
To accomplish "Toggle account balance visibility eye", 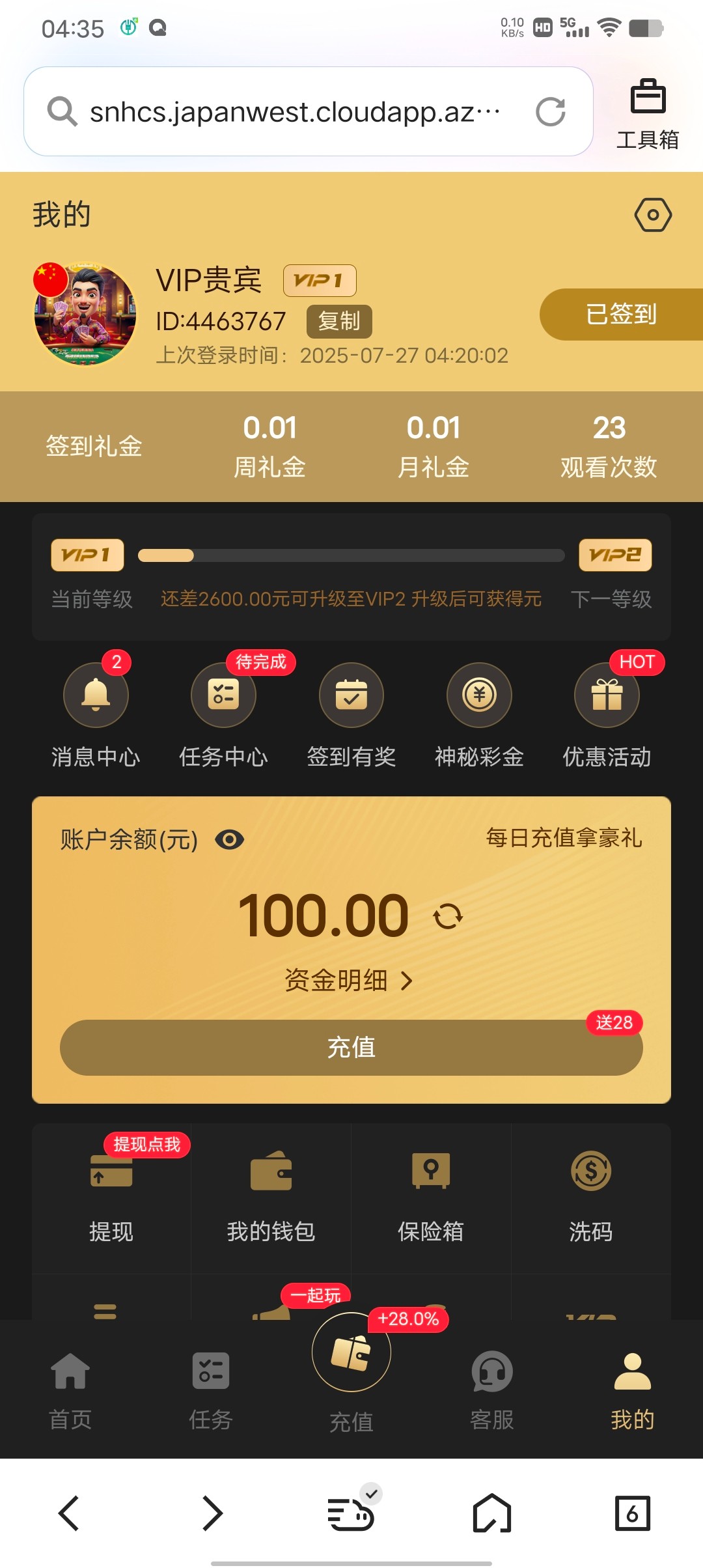I will coord(229,839).
